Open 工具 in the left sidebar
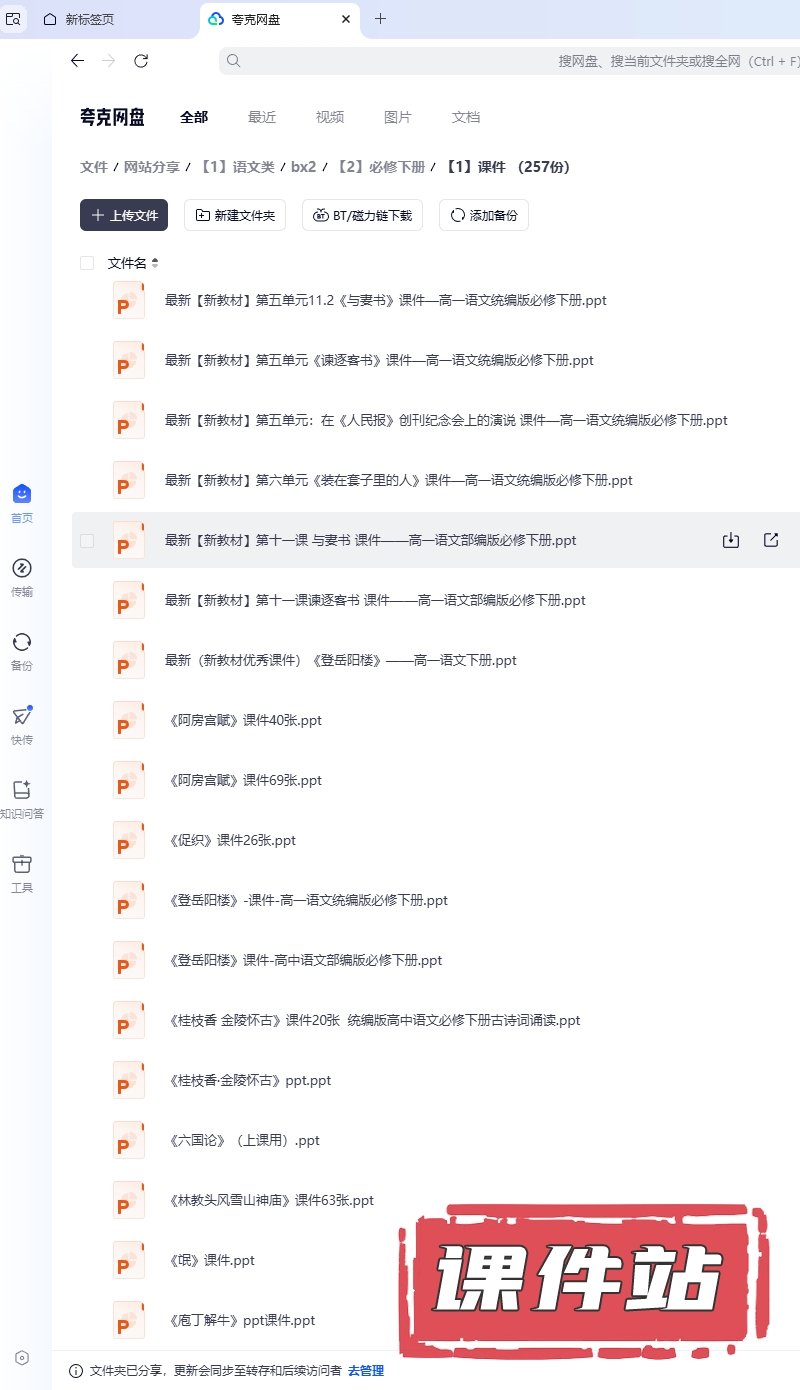This screenshot has width=800, height=1390. 22,873
